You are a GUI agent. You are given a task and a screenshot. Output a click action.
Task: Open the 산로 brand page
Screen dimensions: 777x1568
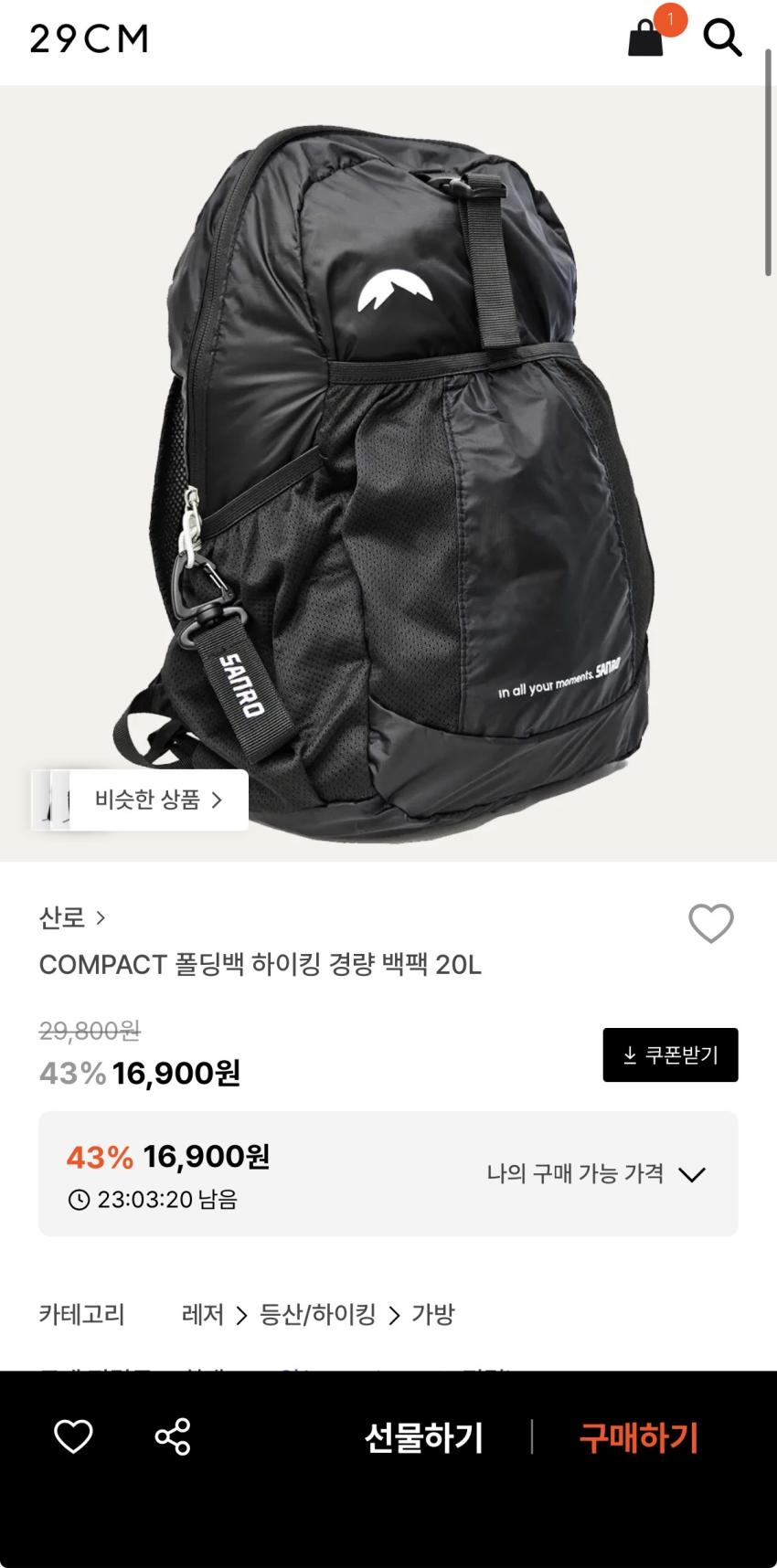pos(72,917)
